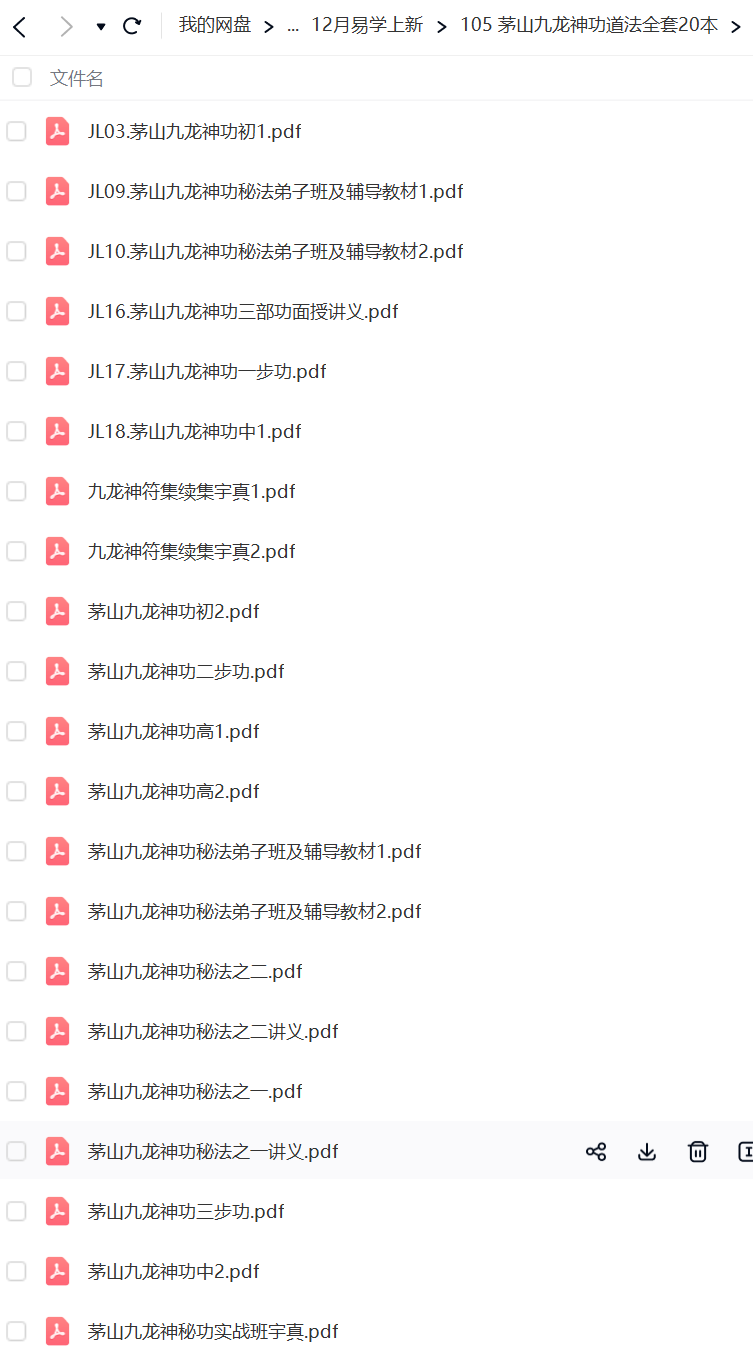Screen dimensions: 753x1355
Task: Open 九龙神符集续集宇真1.pdf
Action: click(x=191, y=491)
